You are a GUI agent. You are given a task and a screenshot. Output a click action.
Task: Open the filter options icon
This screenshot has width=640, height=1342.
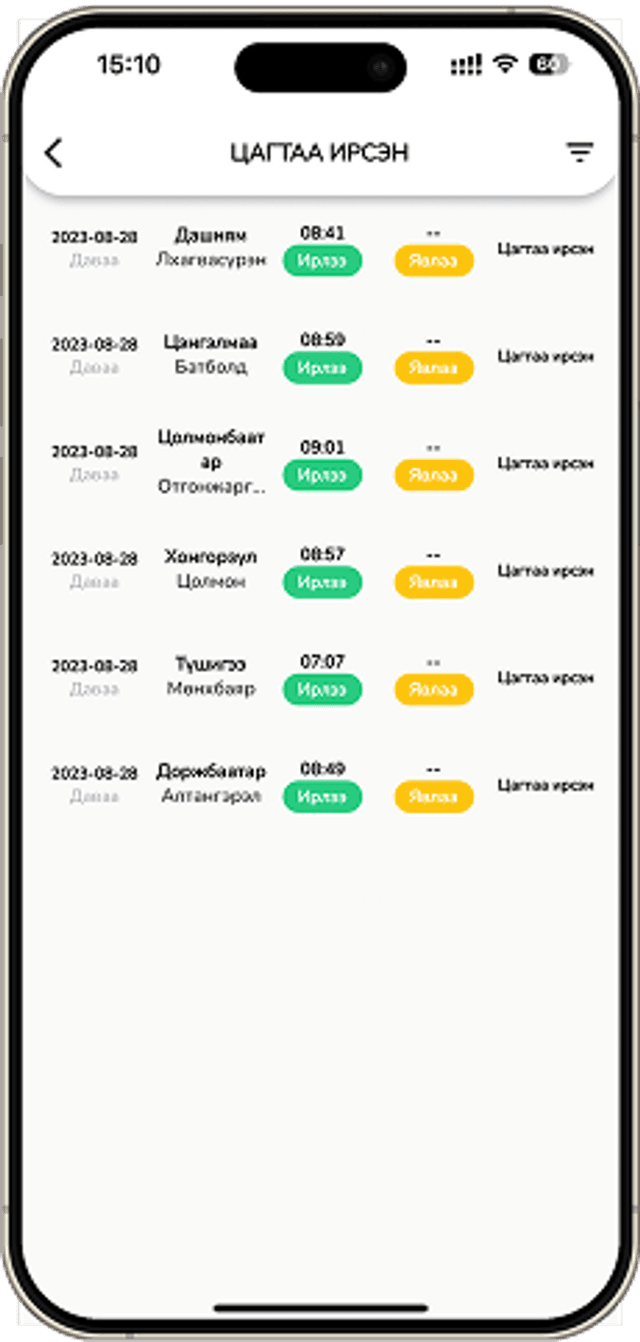point(579,152)
